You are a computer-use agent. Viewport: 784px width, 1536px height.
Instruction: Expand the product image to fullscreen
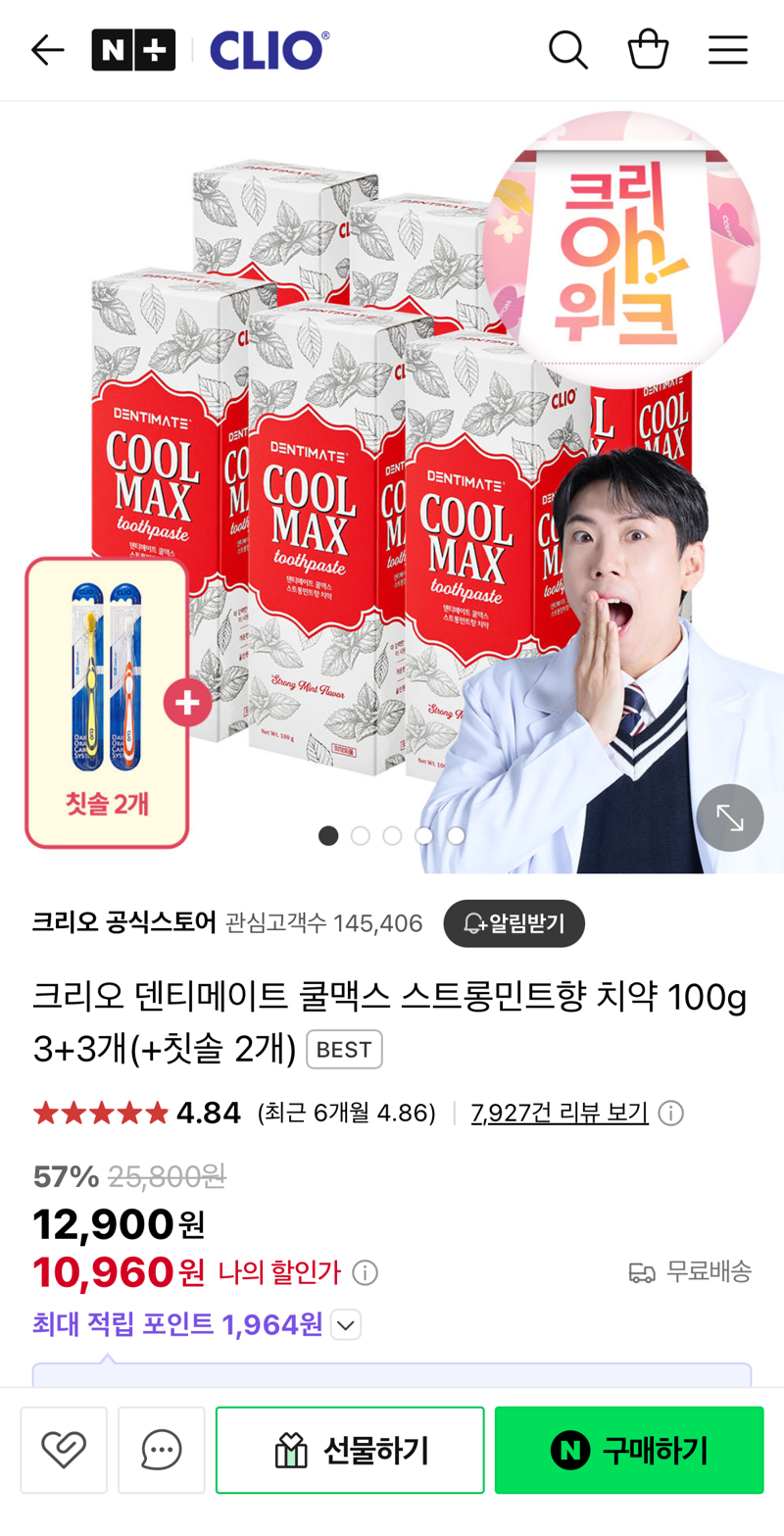coord(729,818)
